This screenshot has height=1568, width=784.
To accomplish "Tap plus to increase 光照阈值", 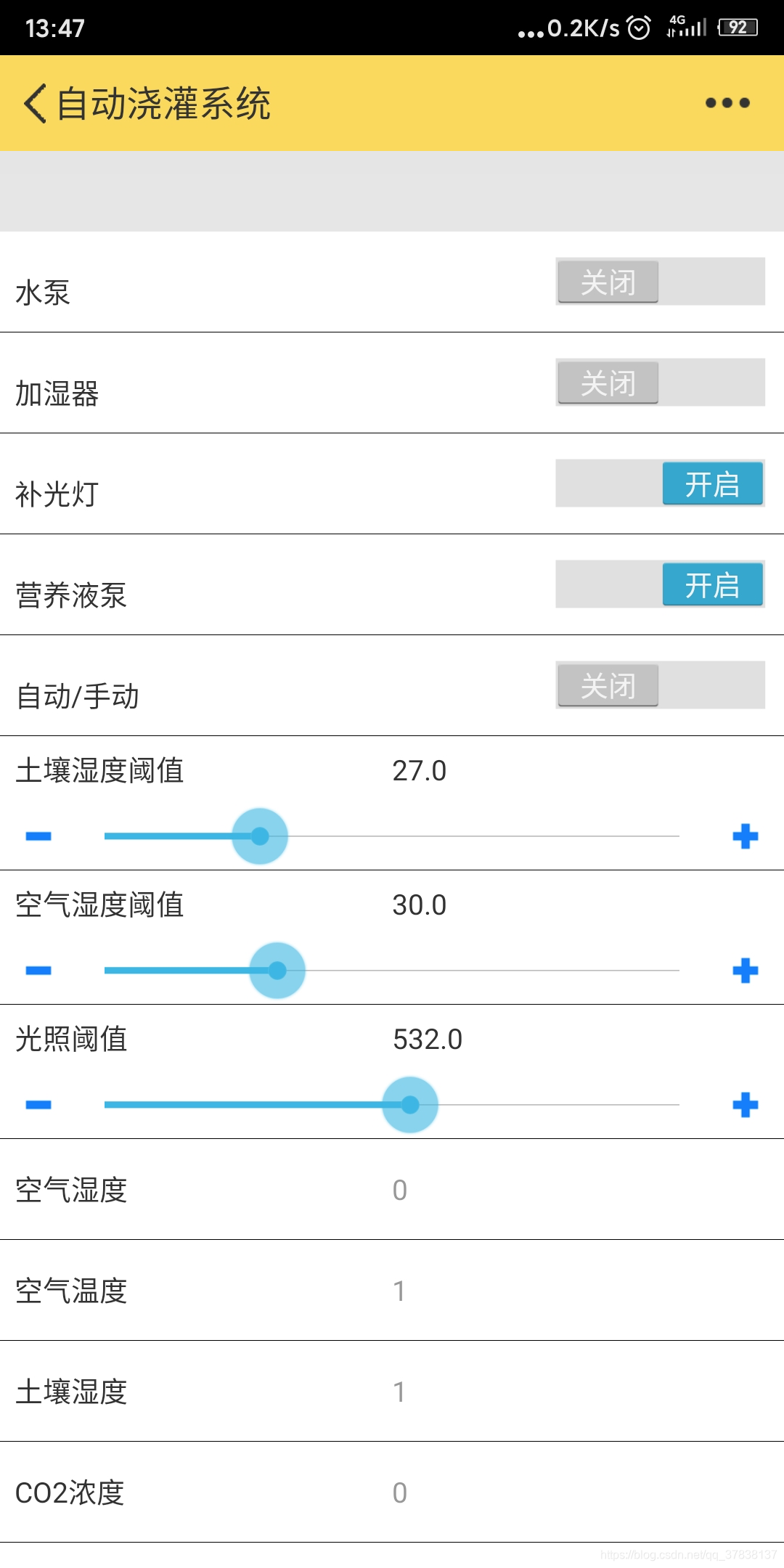I will (x=744, y=1104).
